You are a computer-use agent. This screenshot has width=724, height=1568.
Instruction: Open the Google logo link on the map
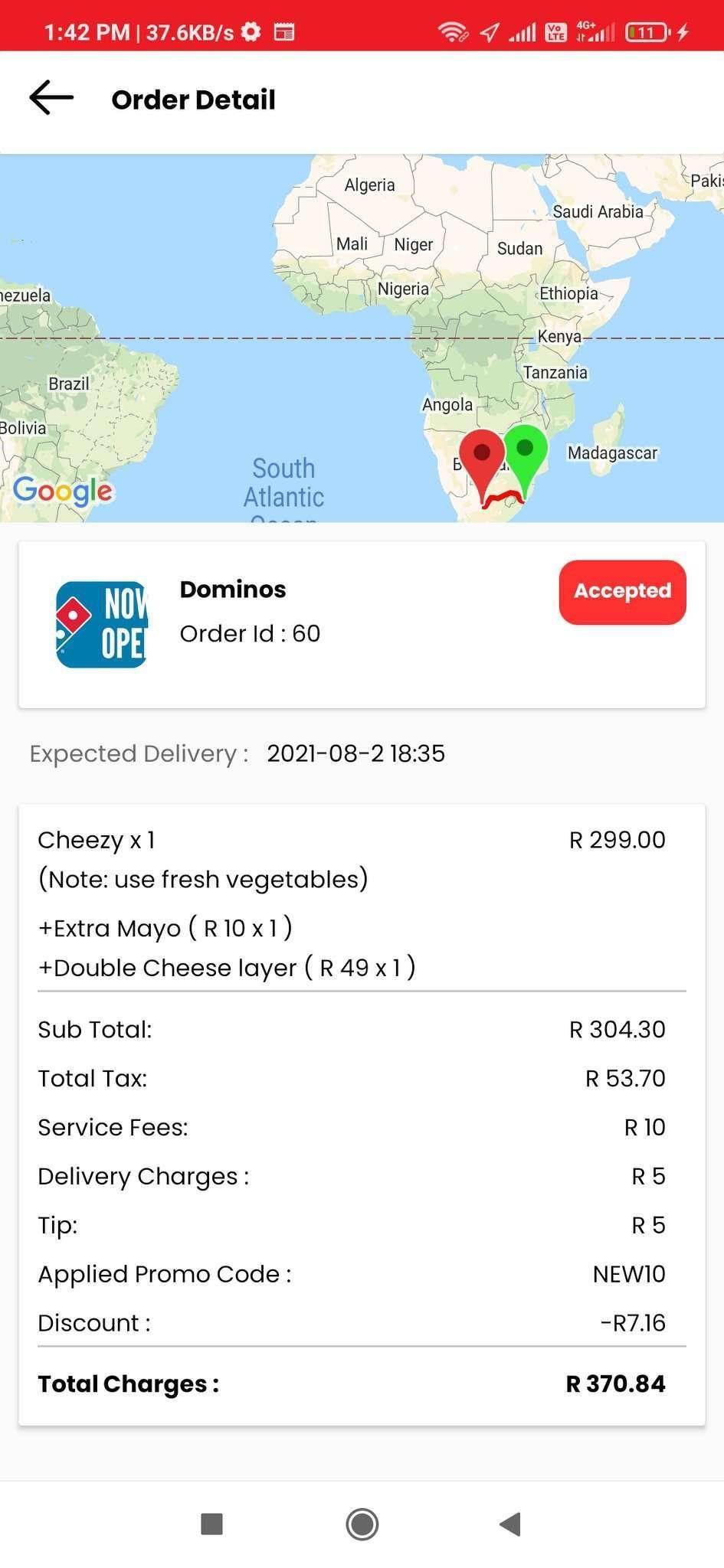[x=64, y=492]
